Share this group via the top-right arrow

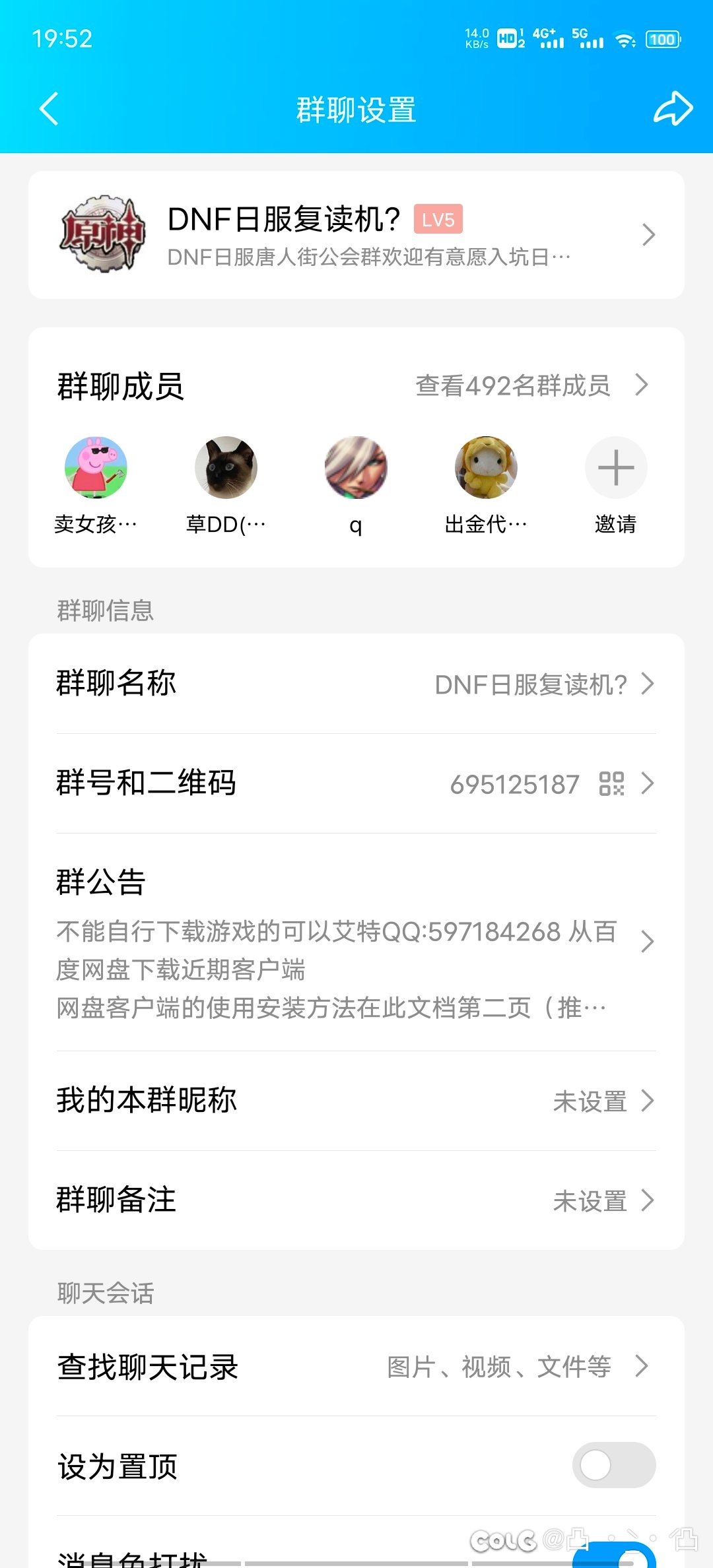[x=673, y=109]
